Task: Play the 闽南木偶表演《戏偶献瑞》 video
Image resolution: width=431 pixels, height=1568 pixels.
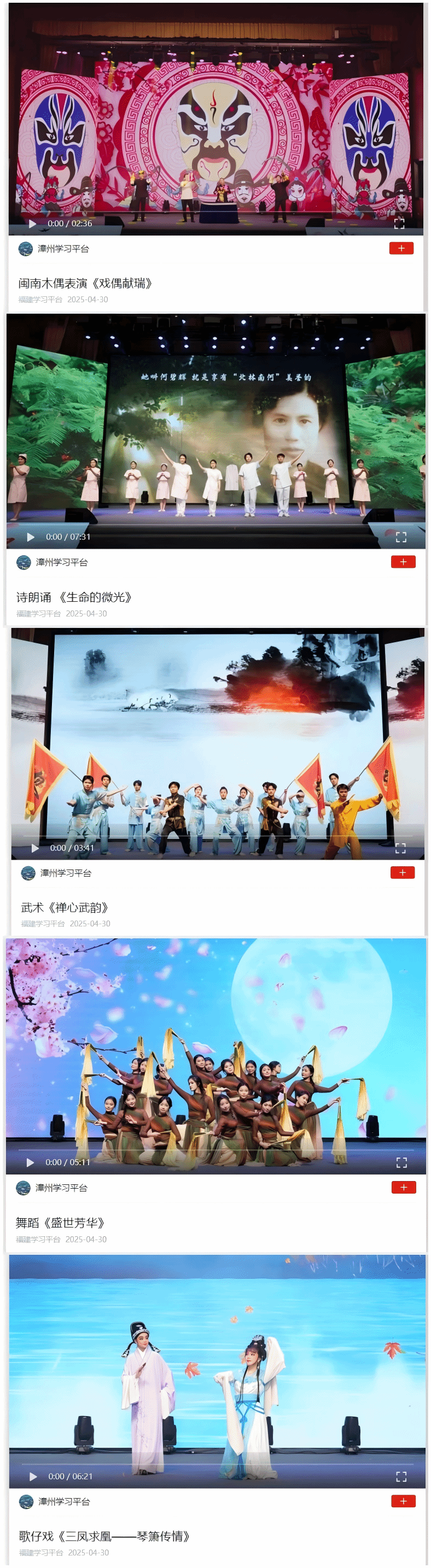Action: click(x=32, y=224)
